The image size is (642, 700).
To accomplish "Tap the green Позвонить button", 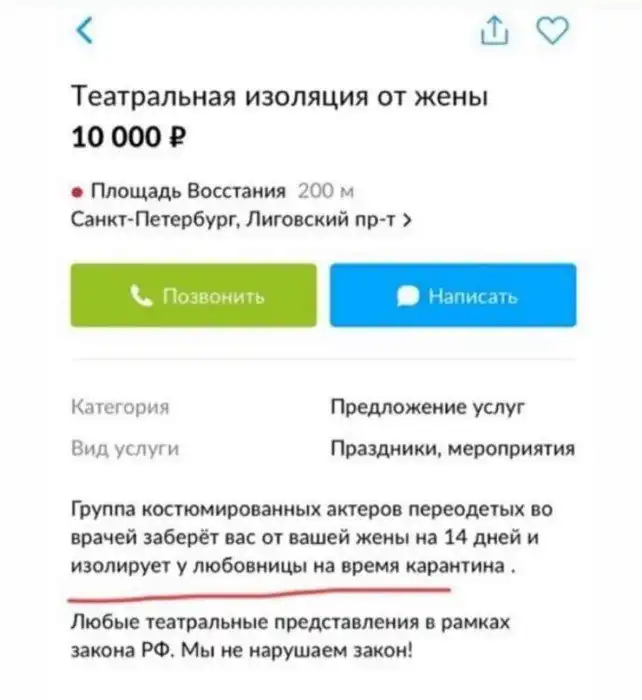I will [194, 295].
